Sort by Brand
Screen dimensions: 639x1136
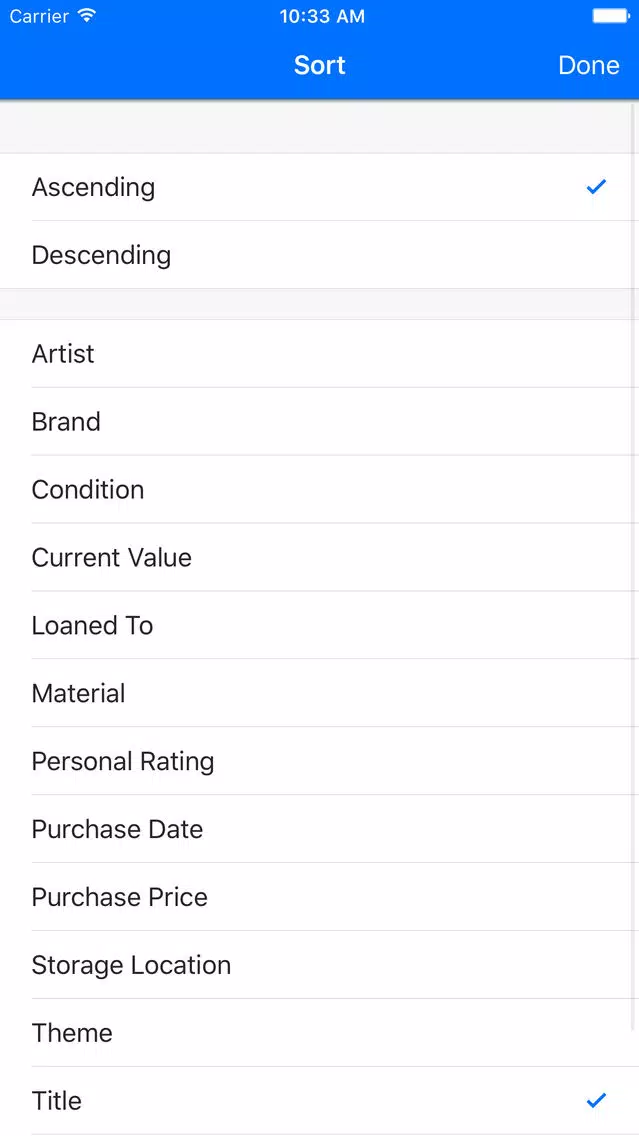coord(320,422)
